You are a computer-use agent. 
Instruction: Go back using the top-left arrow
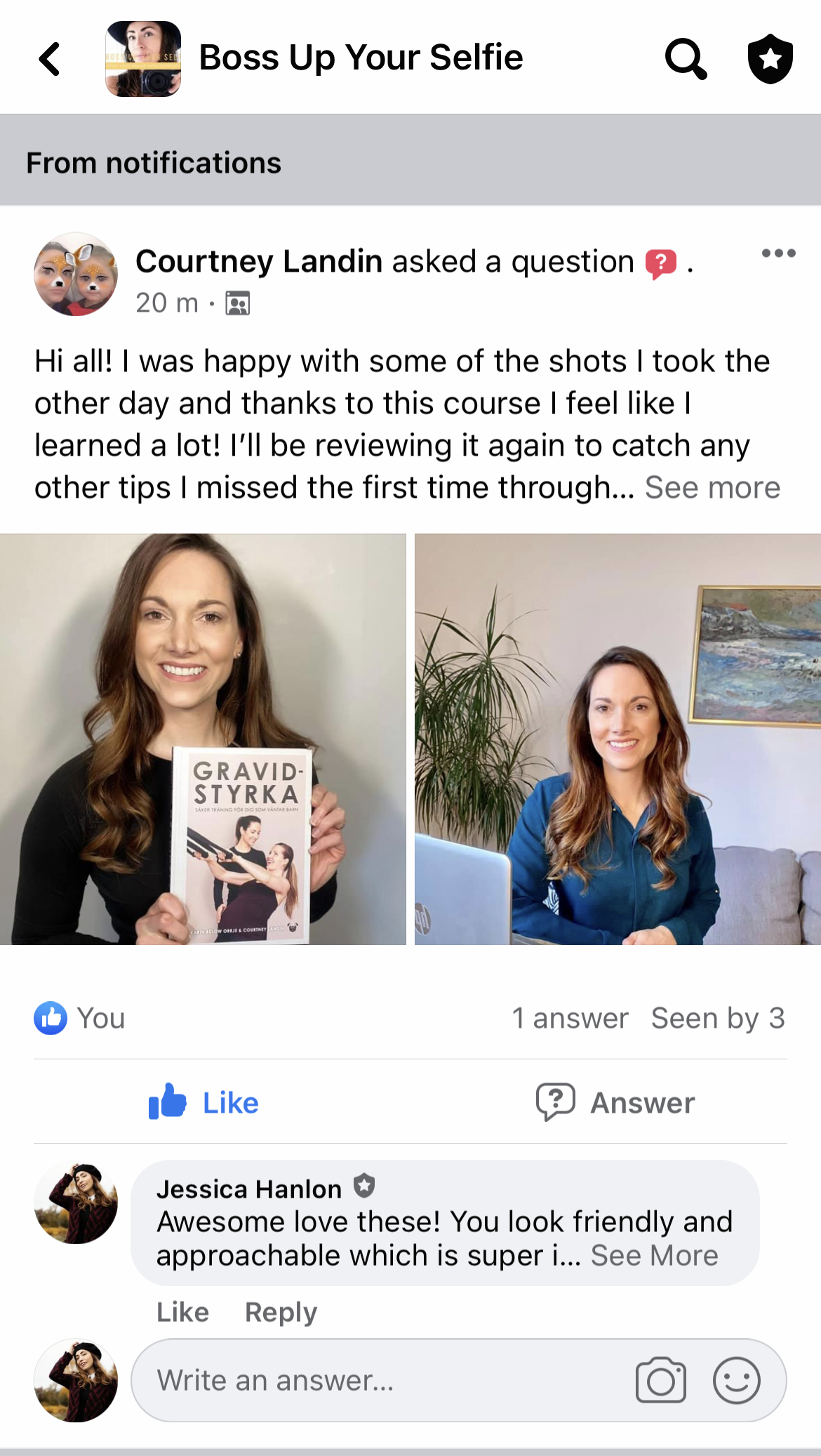[50, 59]
